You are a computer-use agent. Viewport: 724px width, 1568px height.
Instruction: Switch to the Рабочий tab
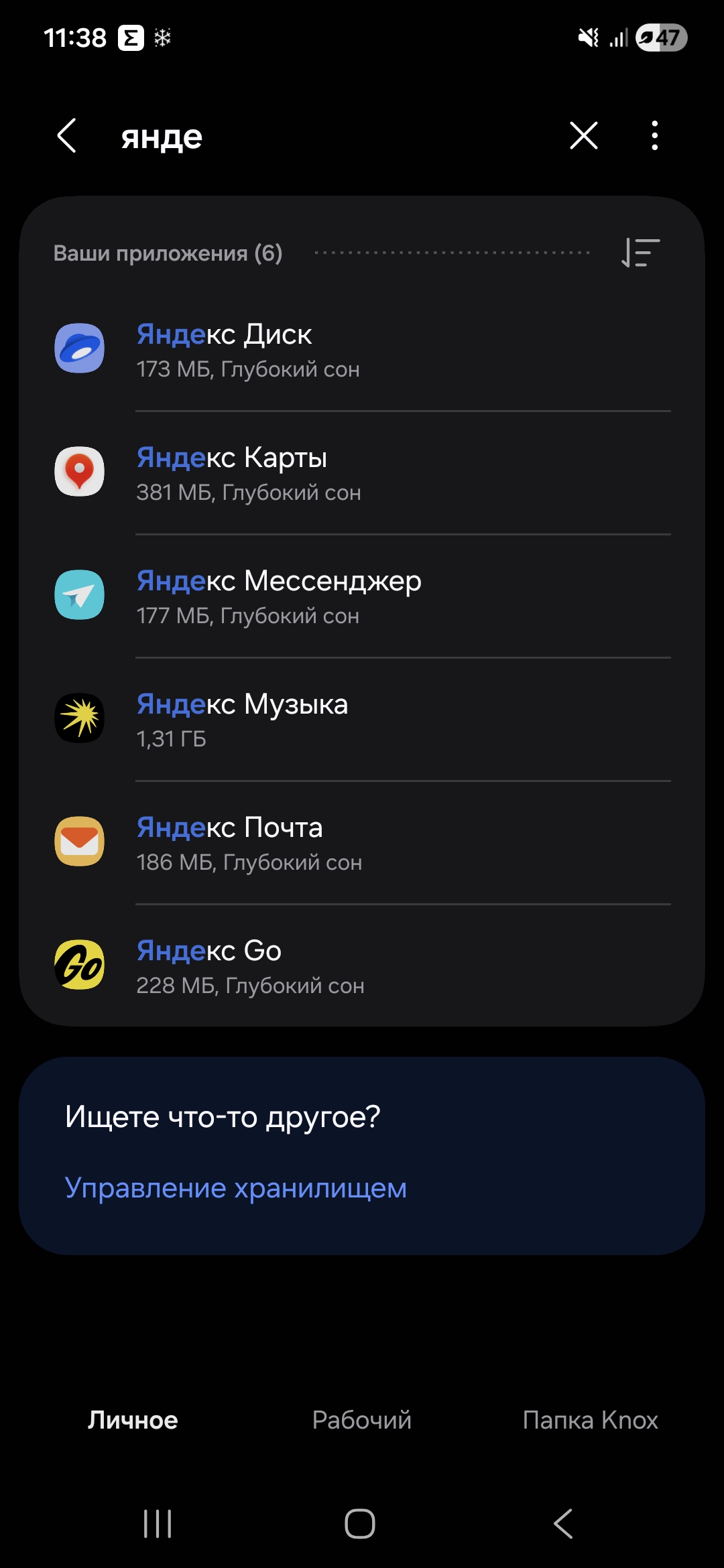(361, 1421)
